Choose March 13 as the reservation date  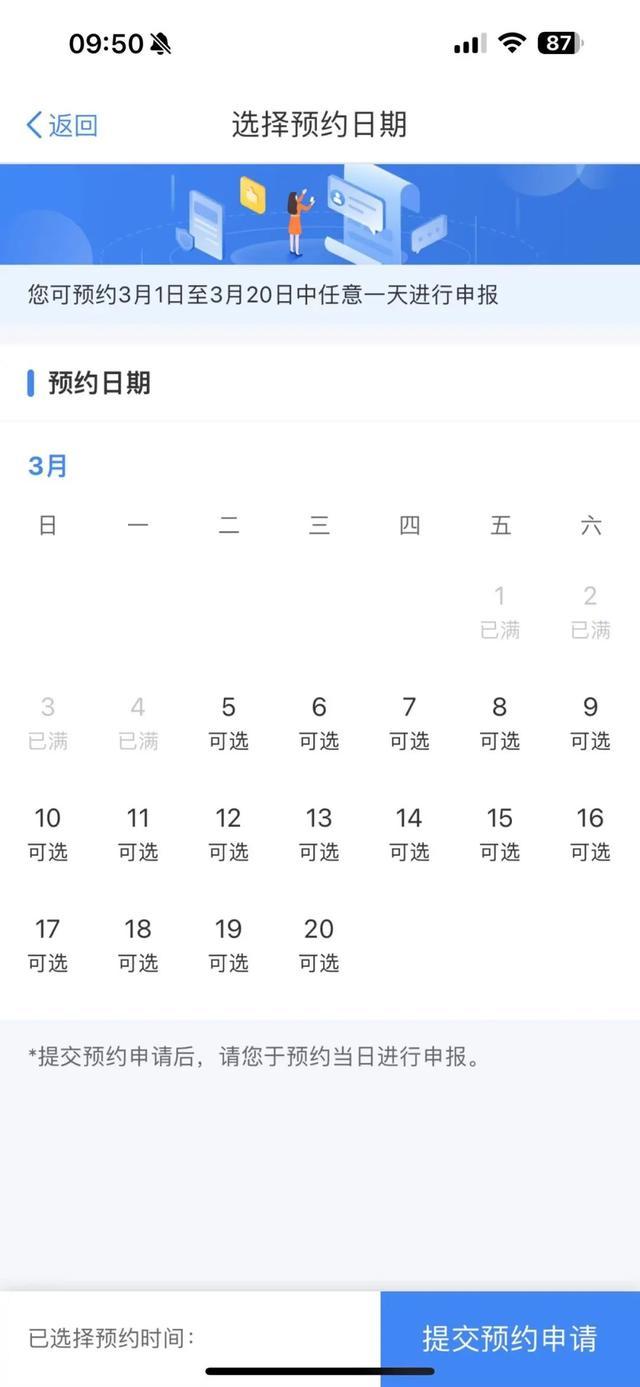pos(319,833)
